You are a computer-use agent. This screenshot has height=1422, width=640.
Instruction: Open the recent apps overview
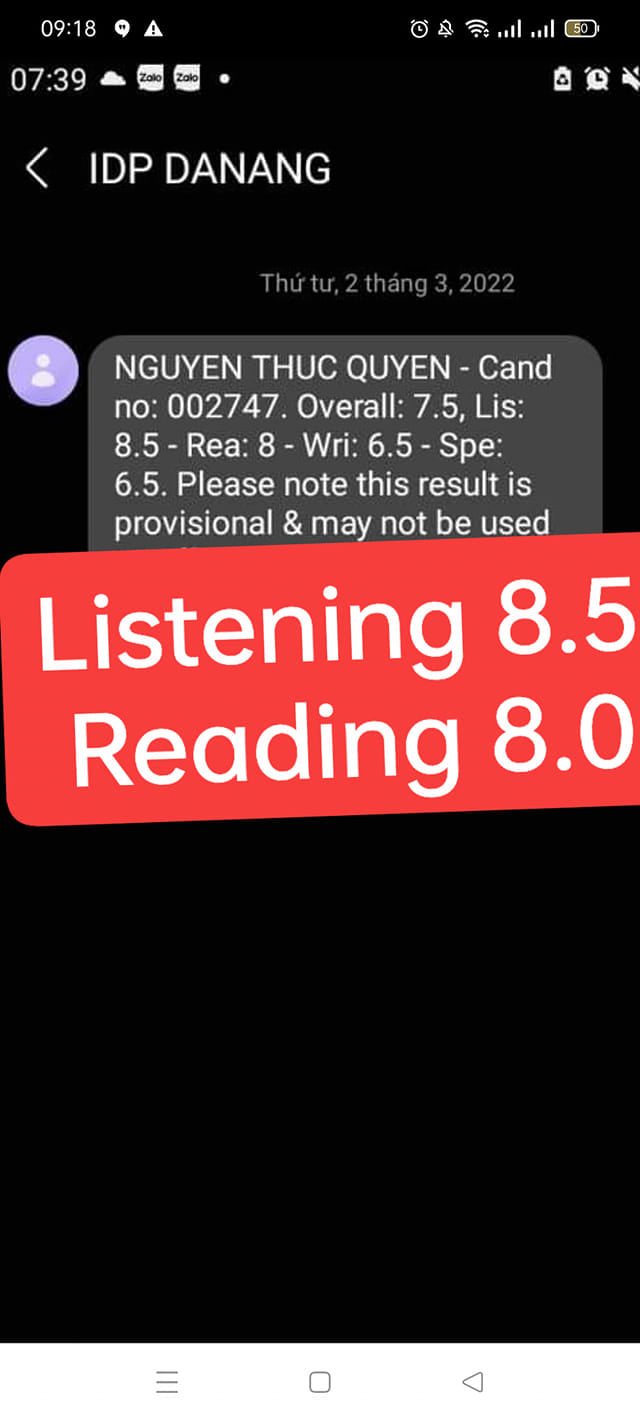pos(167,1382)
